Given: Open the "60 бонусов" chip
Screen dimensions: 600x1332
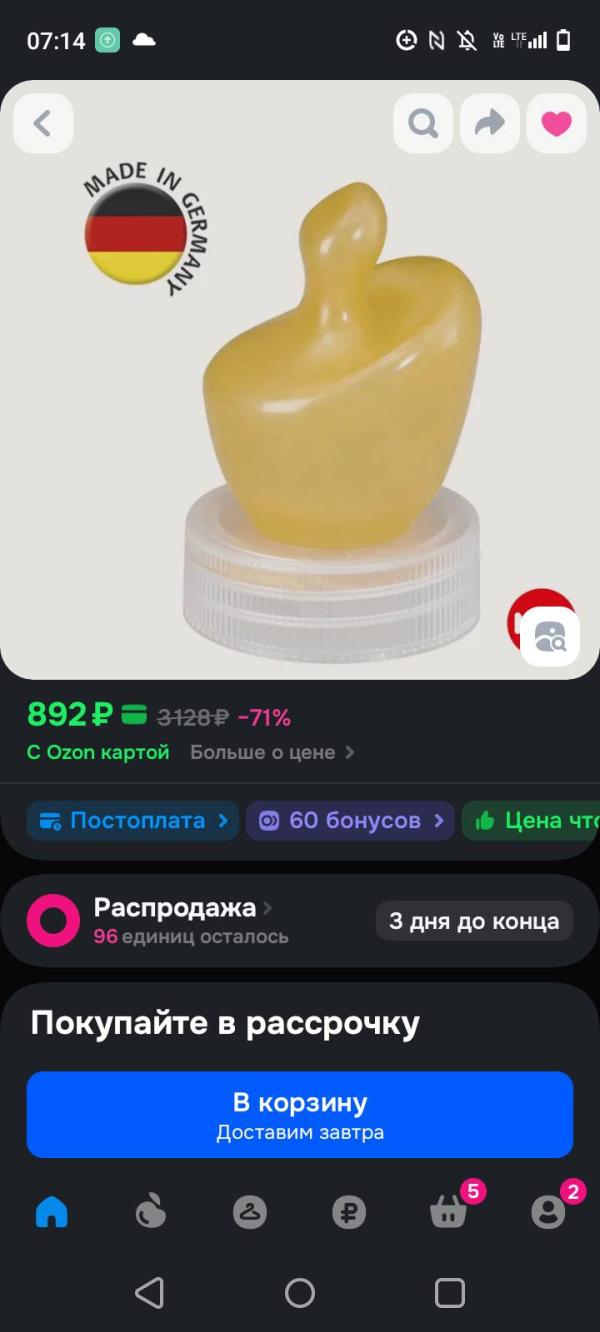Looking at the screenshot, I should tap(350, 821).
